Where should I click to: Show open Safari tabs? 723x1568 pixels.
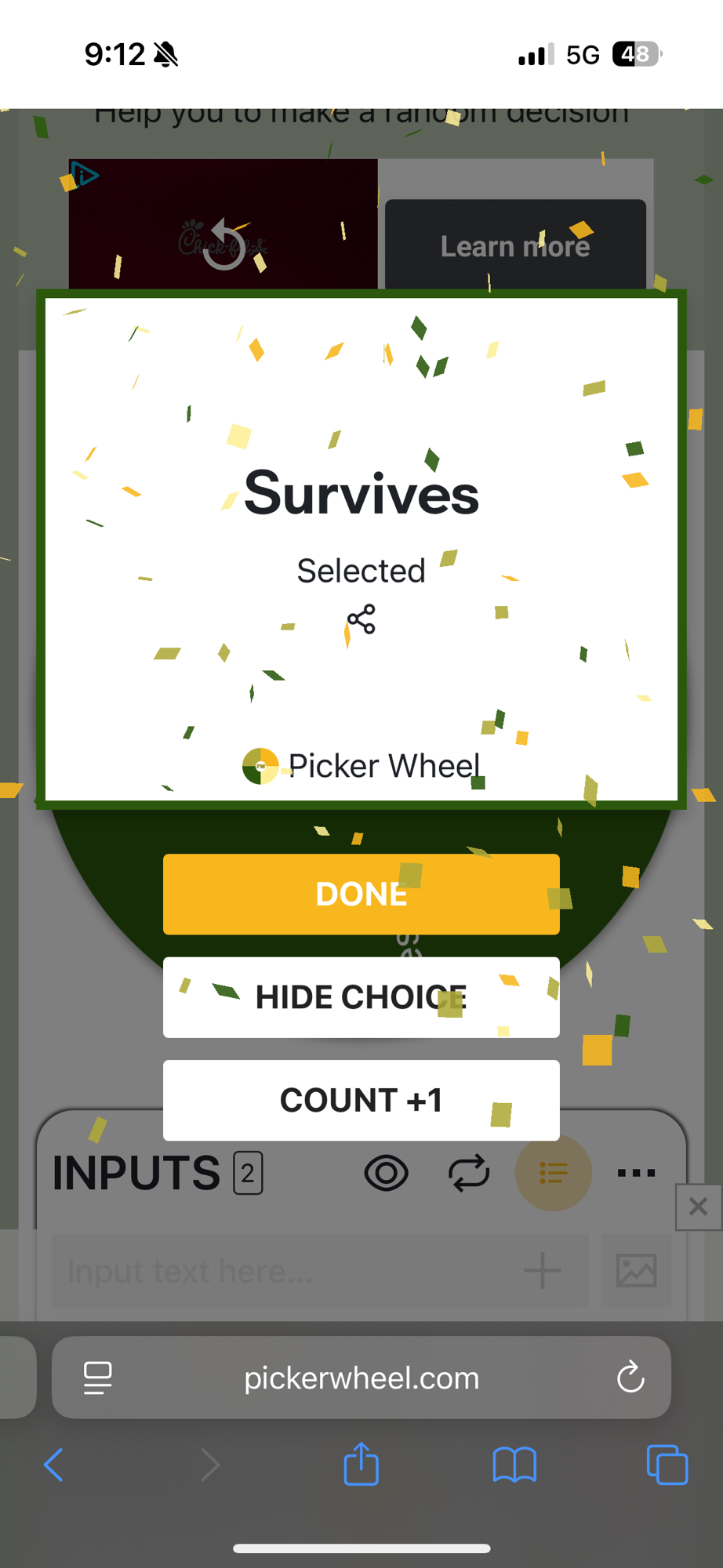pos(667,1464)
